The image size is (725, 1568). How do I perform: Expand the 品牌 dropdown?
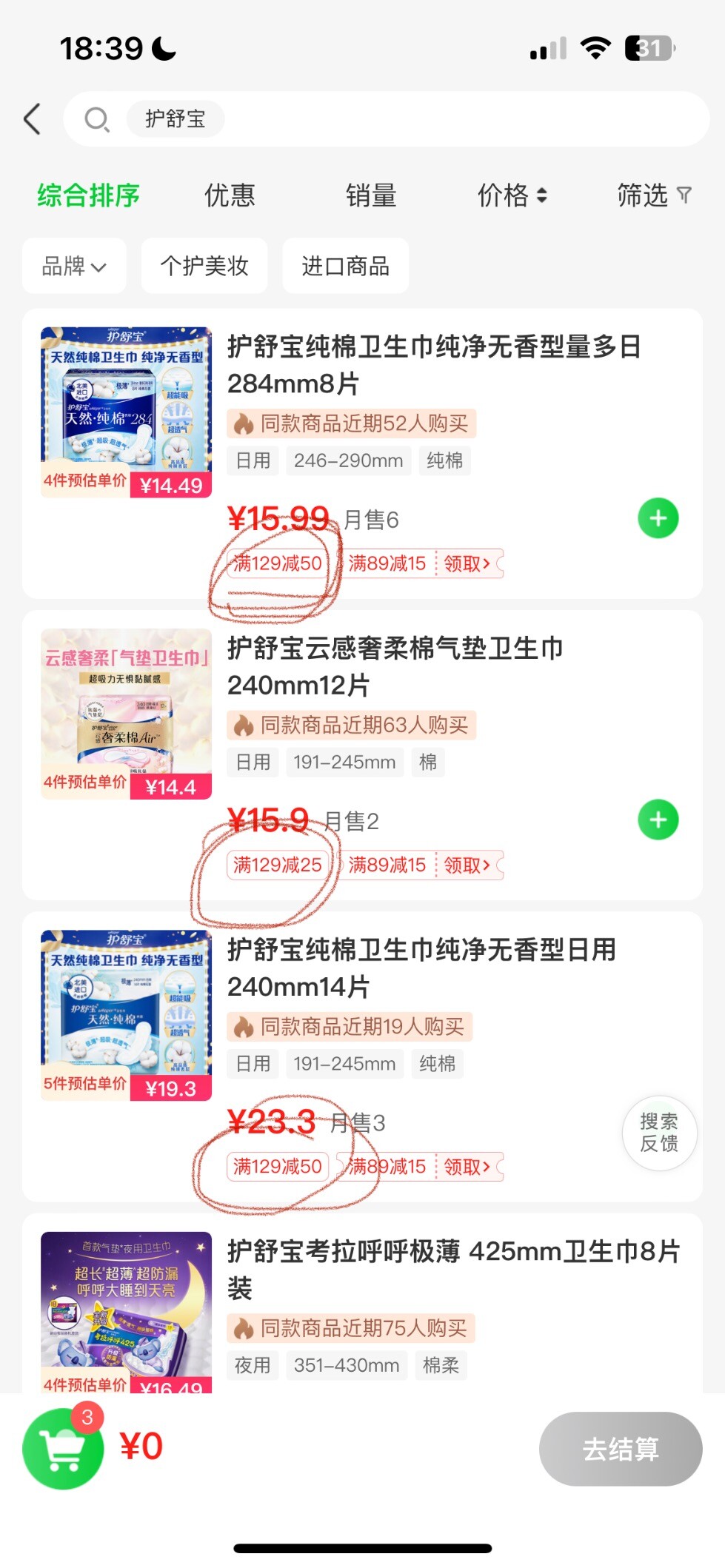[74, 266]
